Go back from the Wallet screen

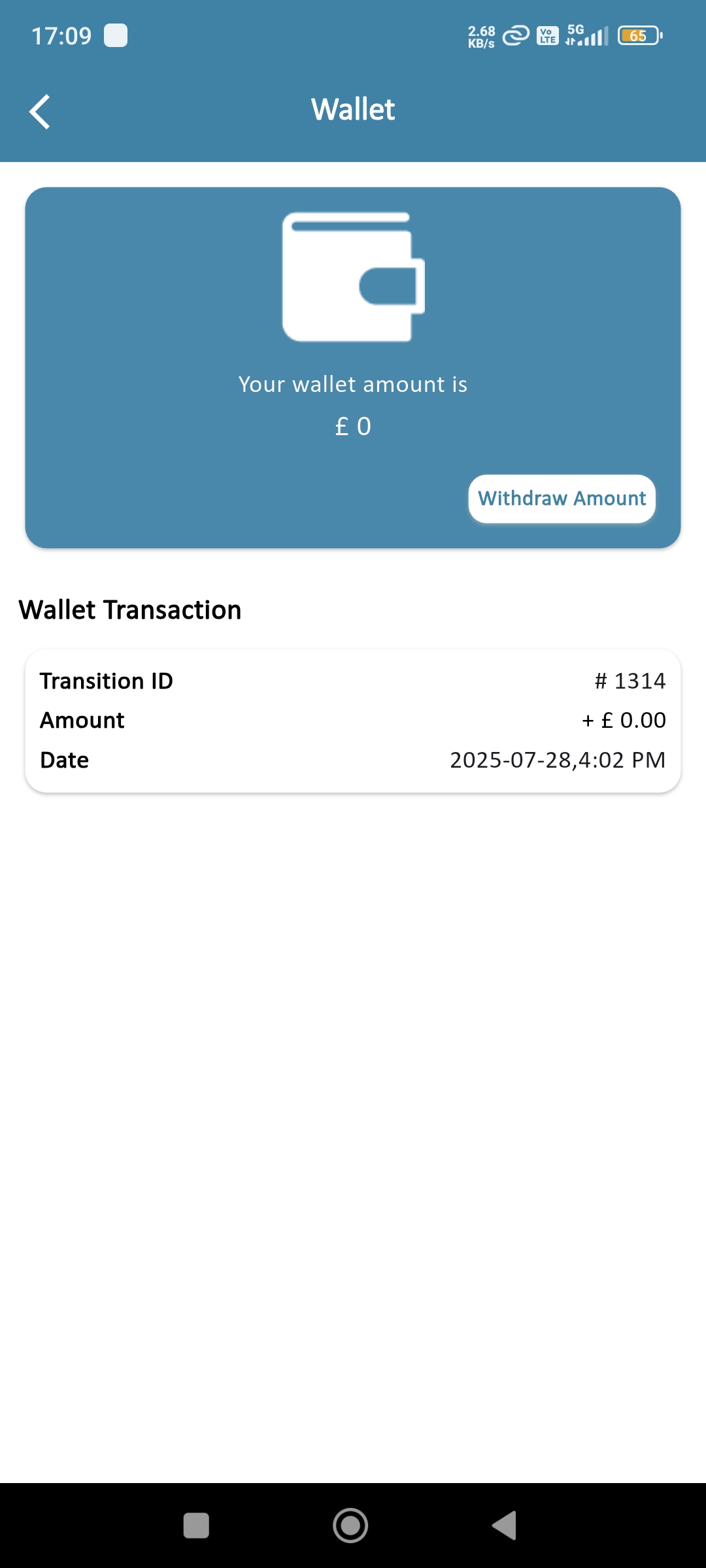tap(40, 112)
